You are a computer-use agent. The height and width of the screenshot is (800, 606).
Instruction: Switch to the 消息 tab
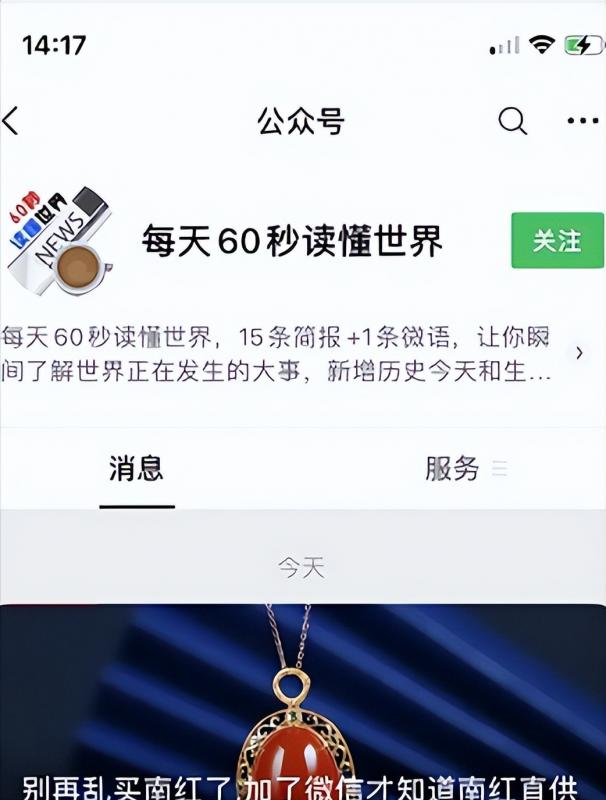pos(136,468)
